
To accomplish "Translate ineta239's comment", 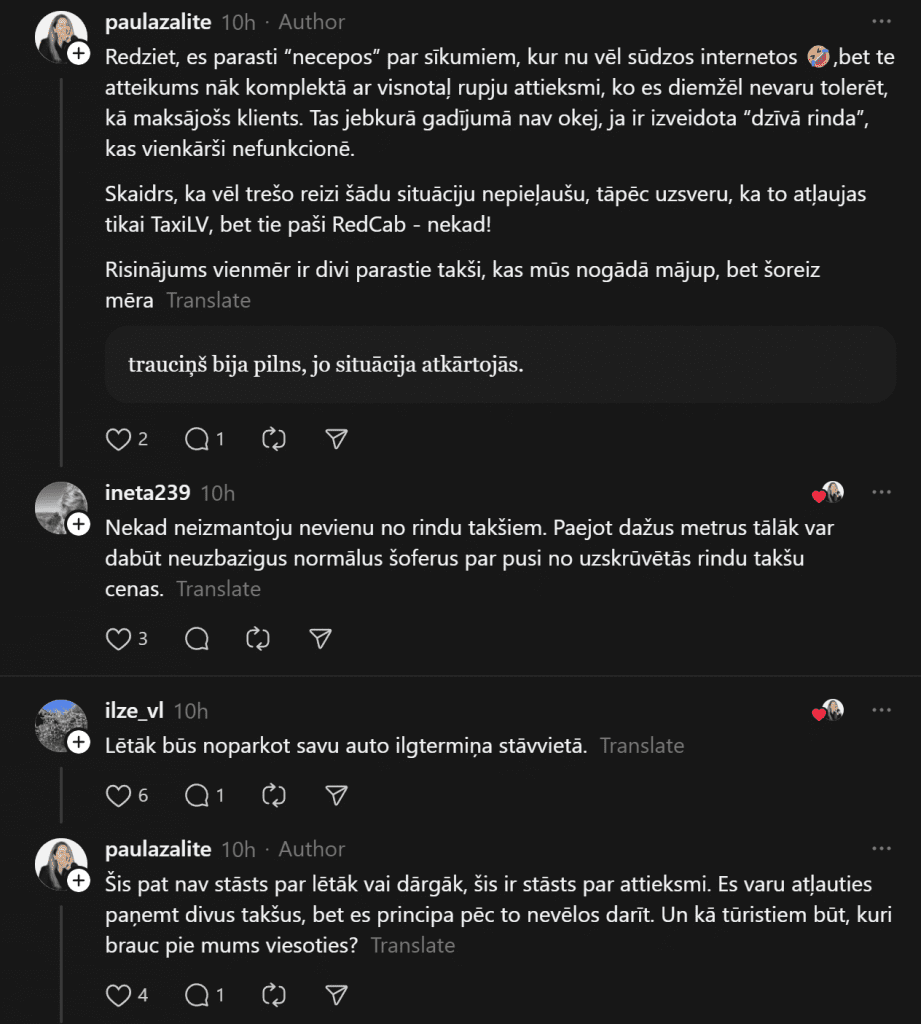I will click(x=218, y=589).
